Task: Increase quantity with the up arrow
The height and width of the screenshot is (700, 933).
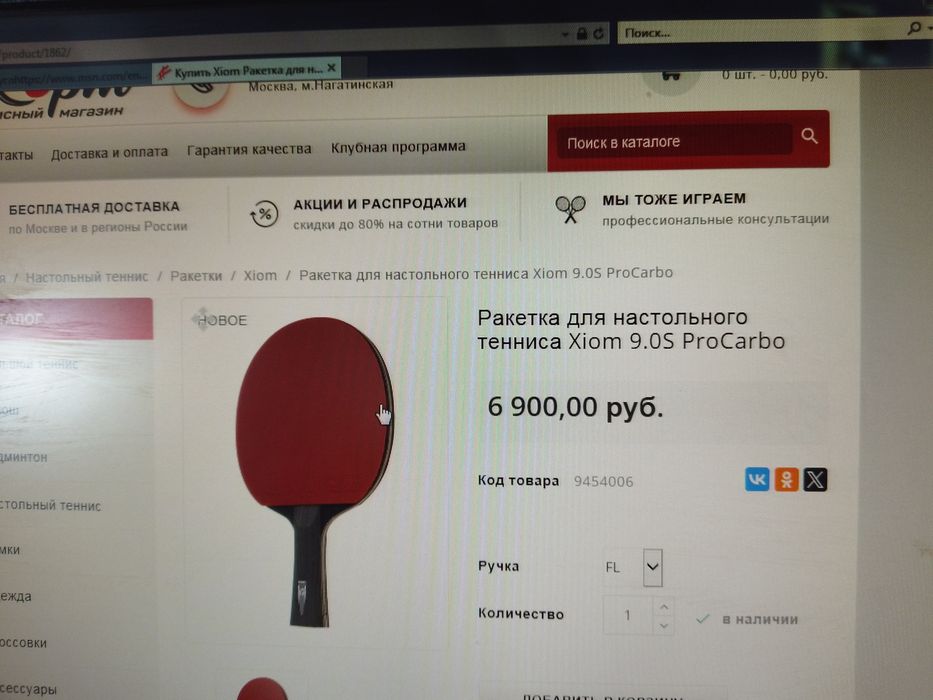Action: 662,606
